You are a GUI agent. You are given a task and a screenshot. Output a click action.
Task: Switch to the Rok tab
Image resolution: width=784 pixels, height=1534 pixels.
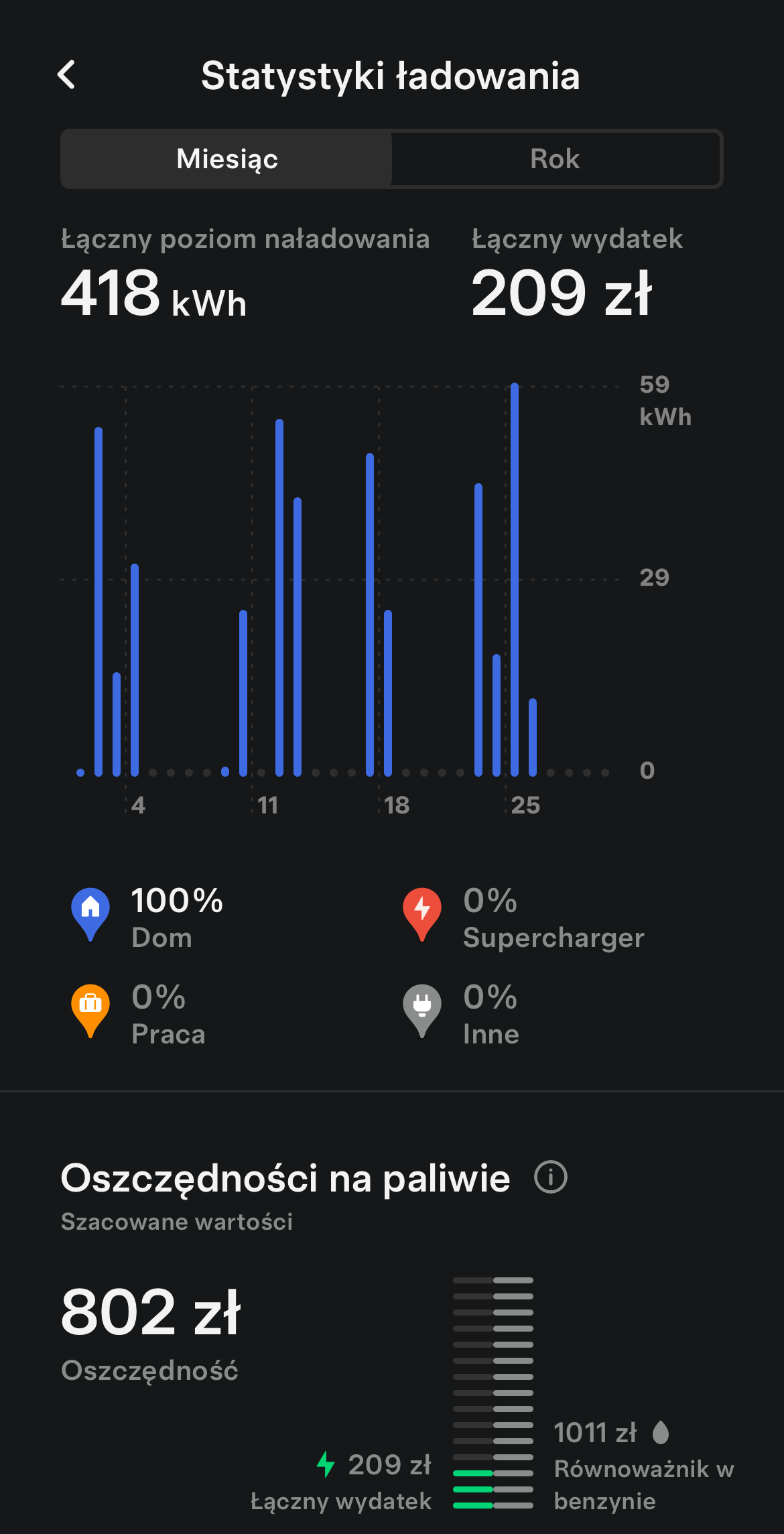click(x=555, y=159)
